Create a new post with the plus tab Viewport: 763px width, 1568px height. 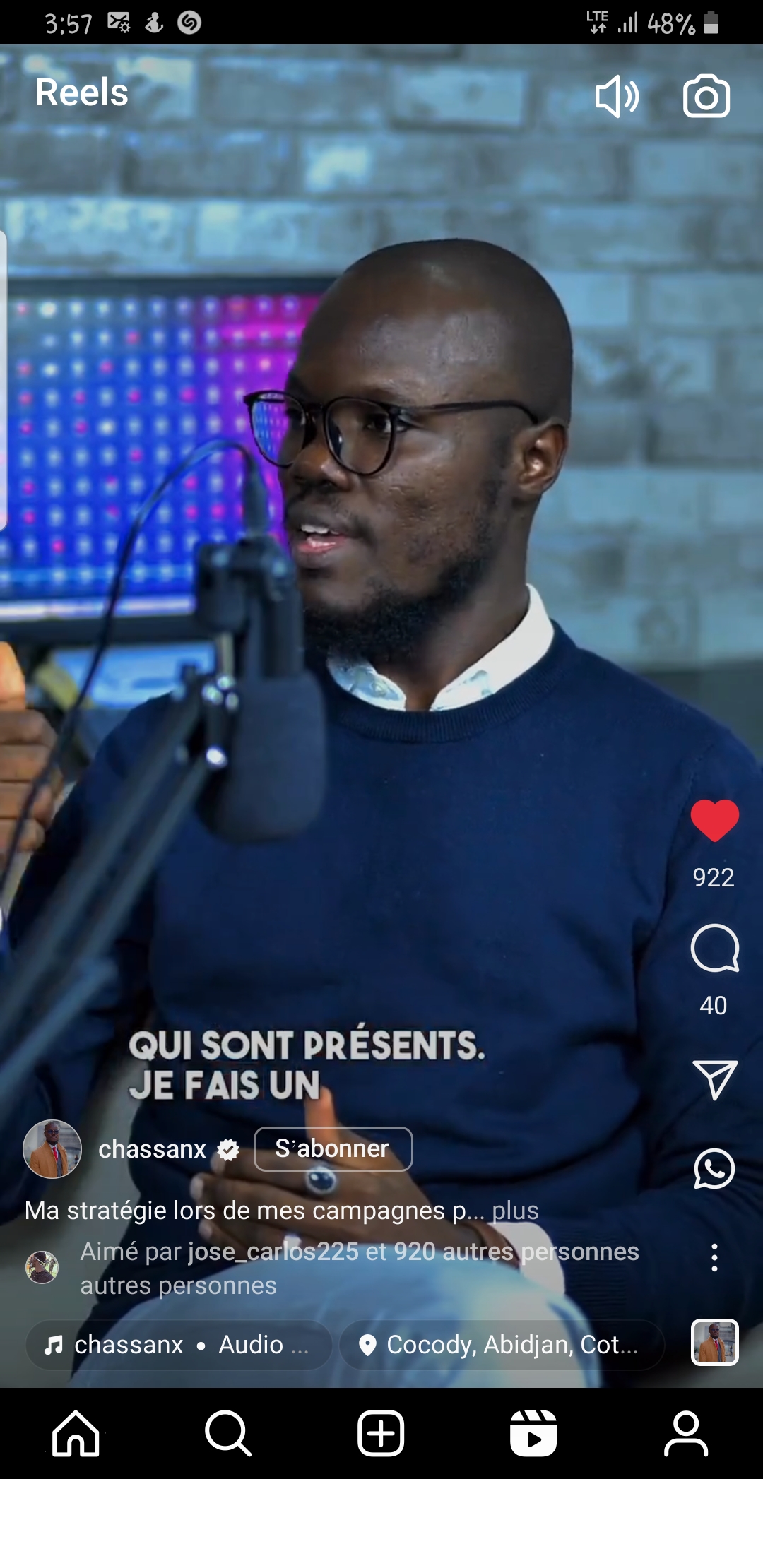[x=381, y=1434]
